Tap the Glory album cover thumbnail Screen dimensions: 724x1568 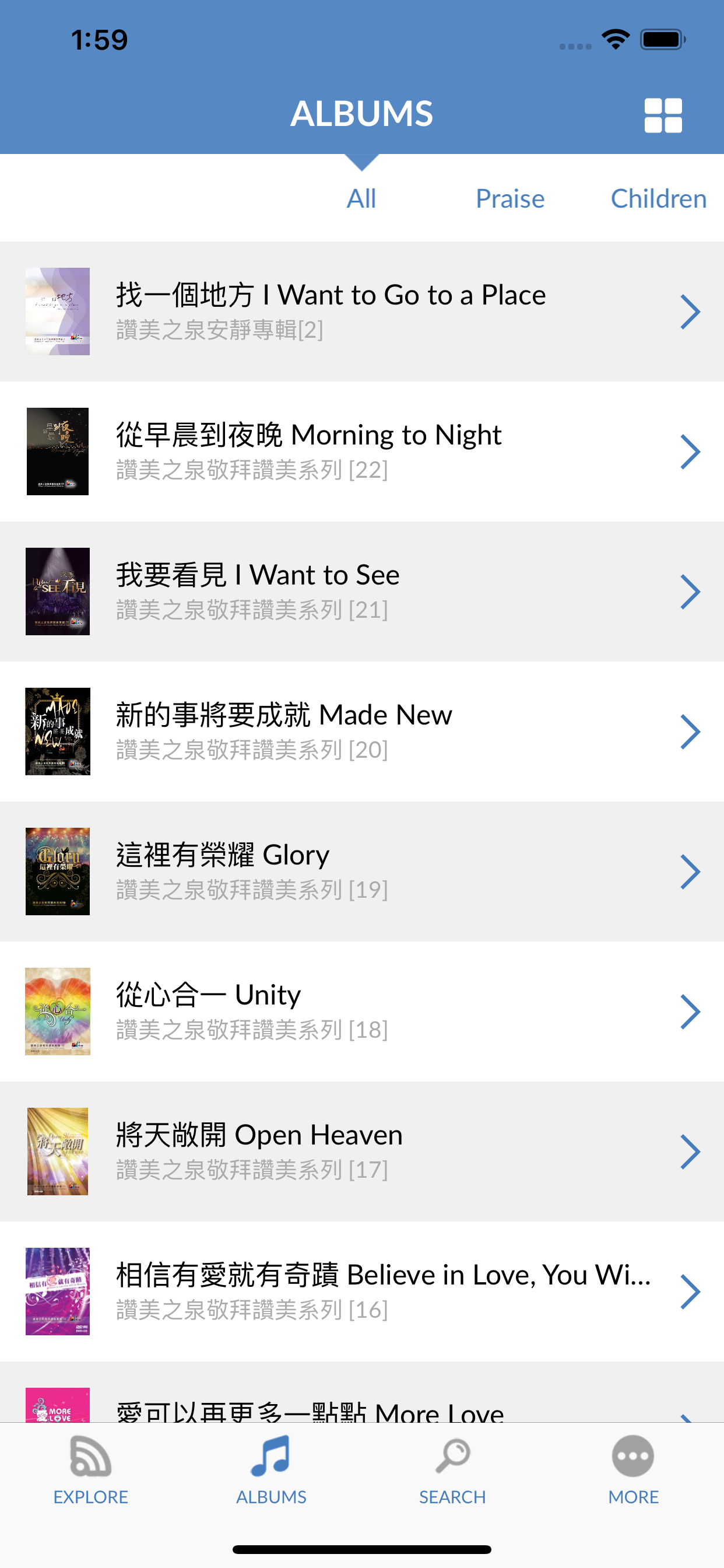pos(58,871)
